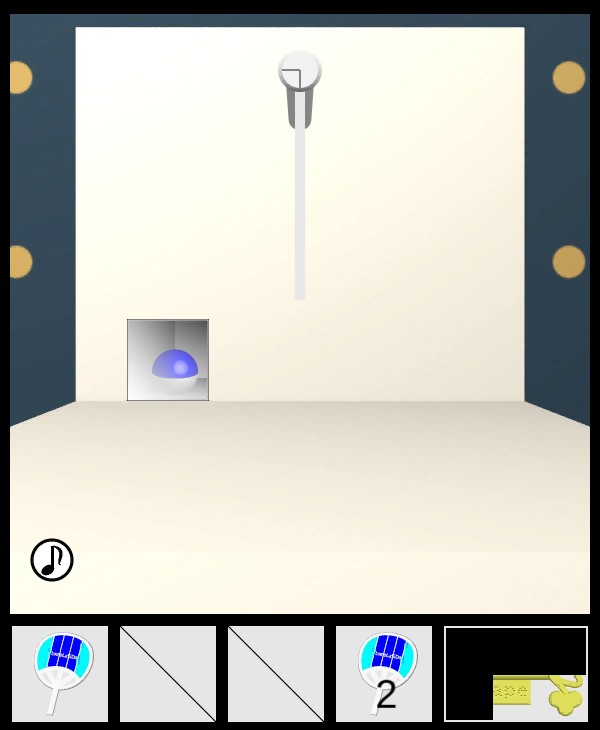Tap the pull cord handle at top

(x=299, y=74)
